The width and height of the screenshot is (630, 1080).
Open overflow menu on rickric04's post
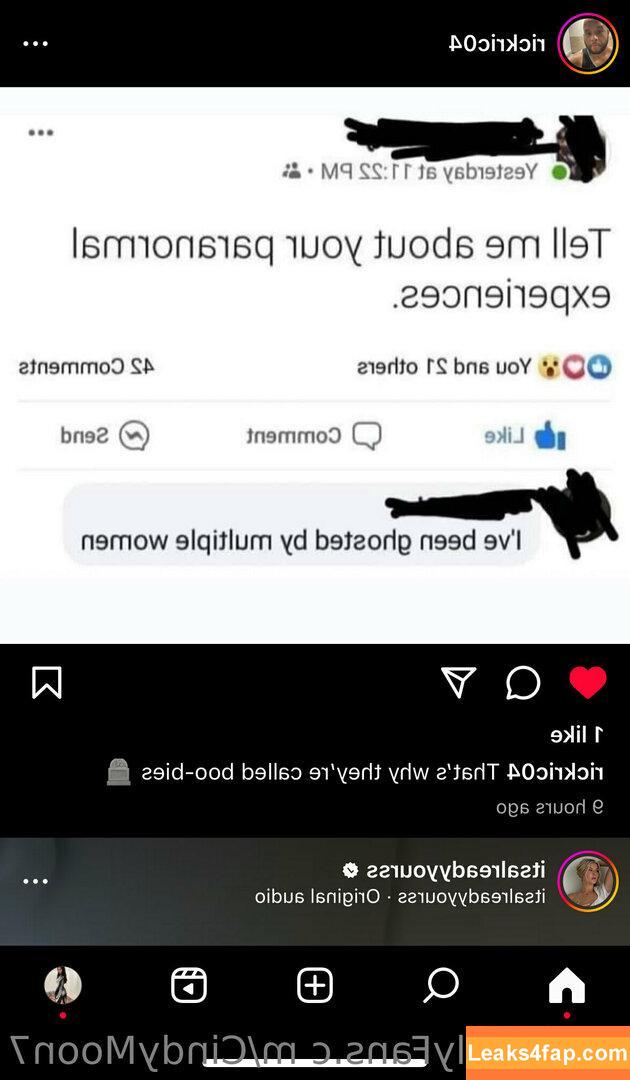[36, 44]
